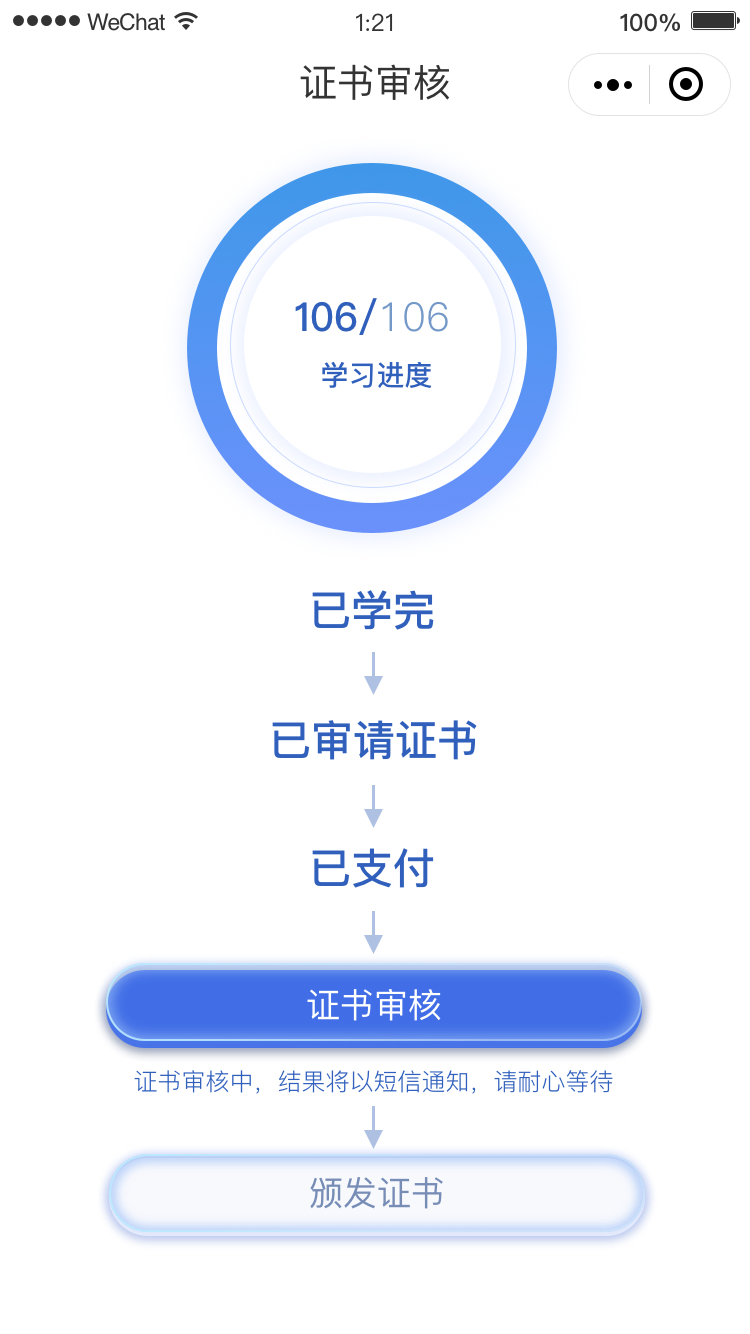Open the mini program's three-dot menu

pos(612,85)
